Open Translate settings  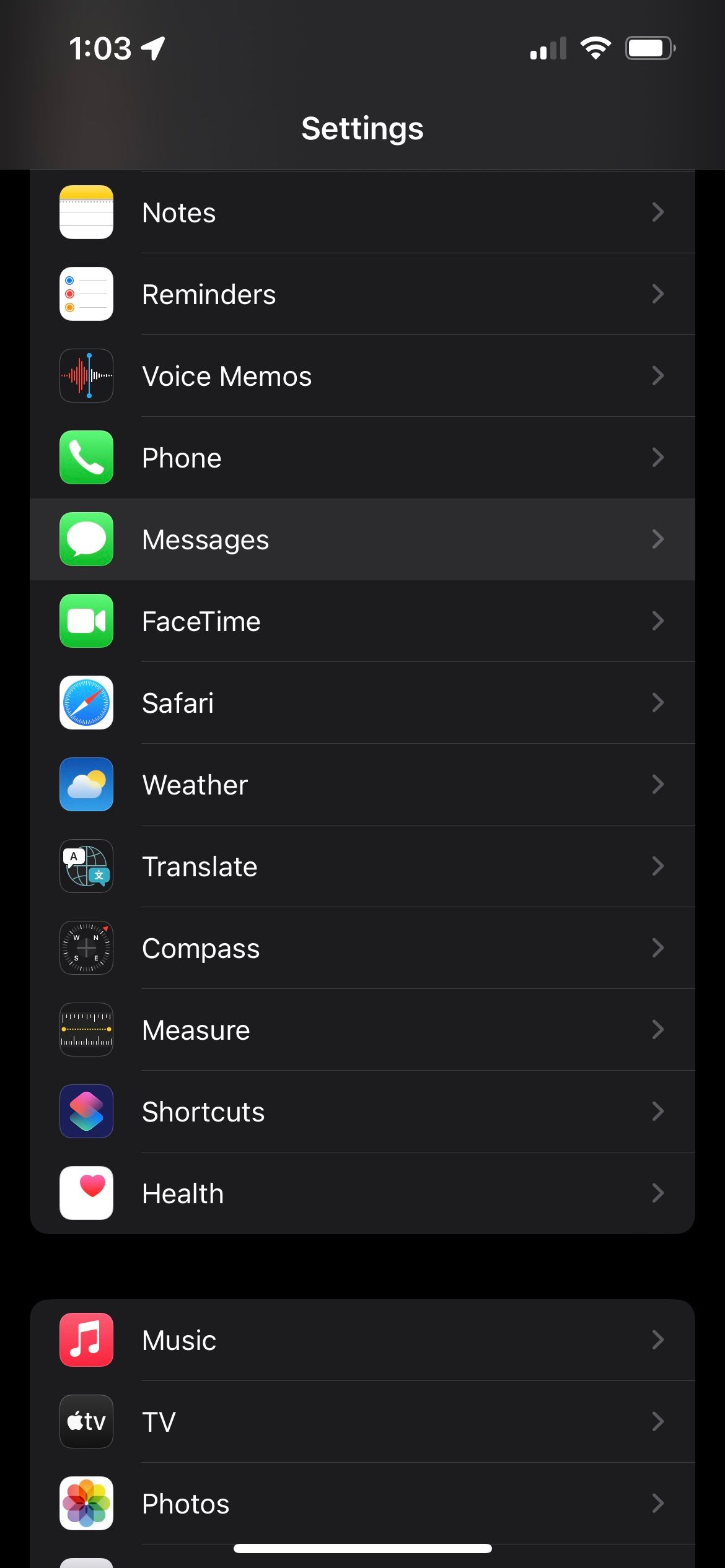click(x=362, y=866)
